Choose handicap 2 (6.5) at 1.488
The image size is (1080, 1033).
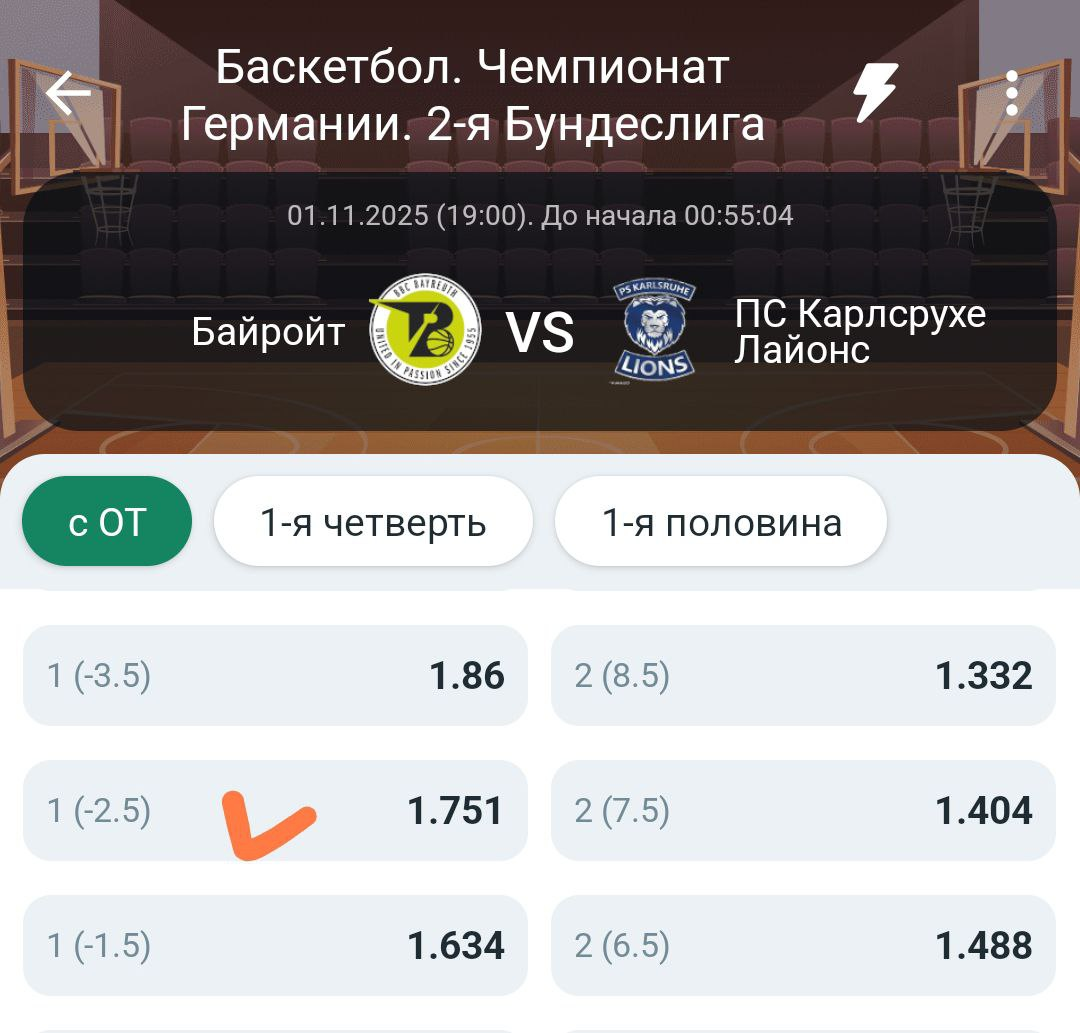pos(803,945)
